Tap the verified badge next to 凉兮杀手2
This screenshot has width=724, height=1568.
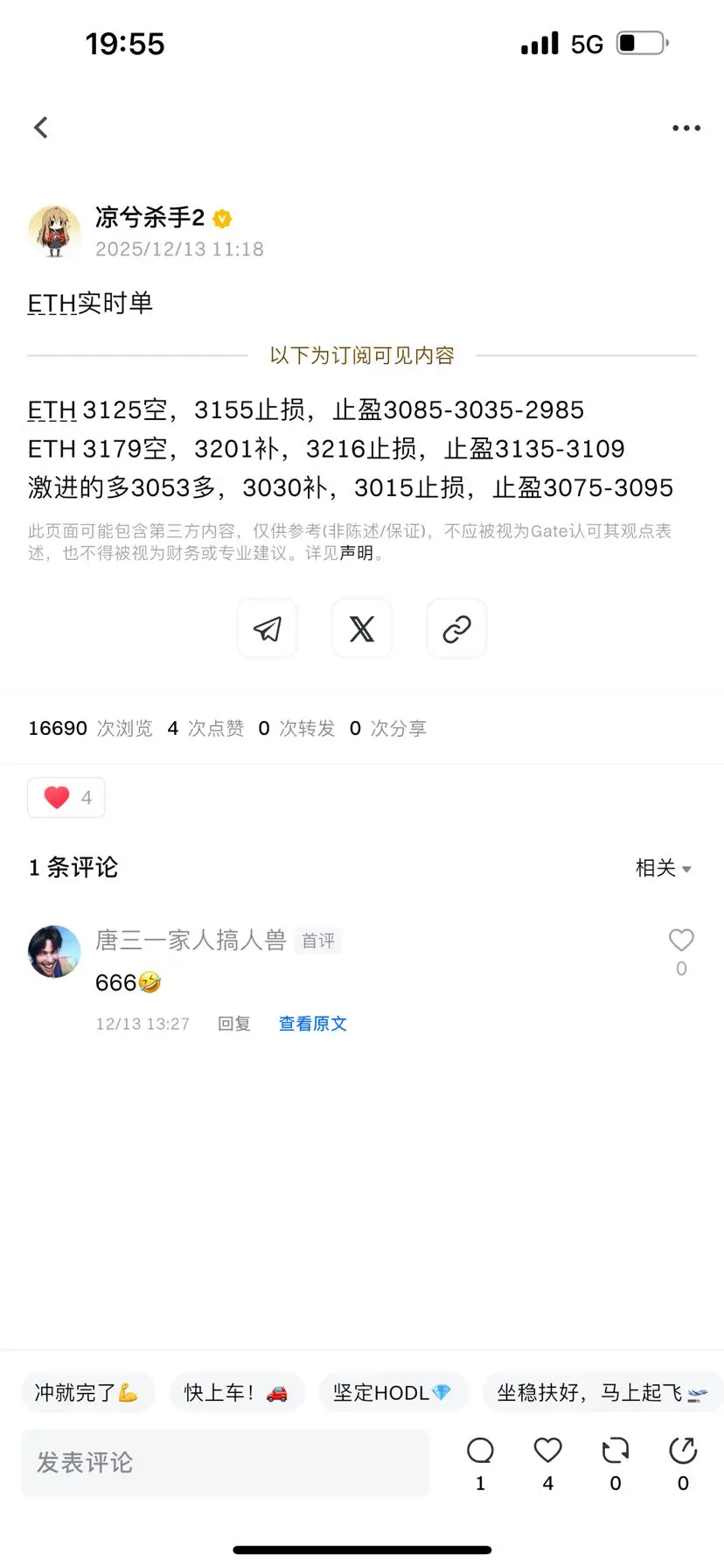[x=222, y=220]
